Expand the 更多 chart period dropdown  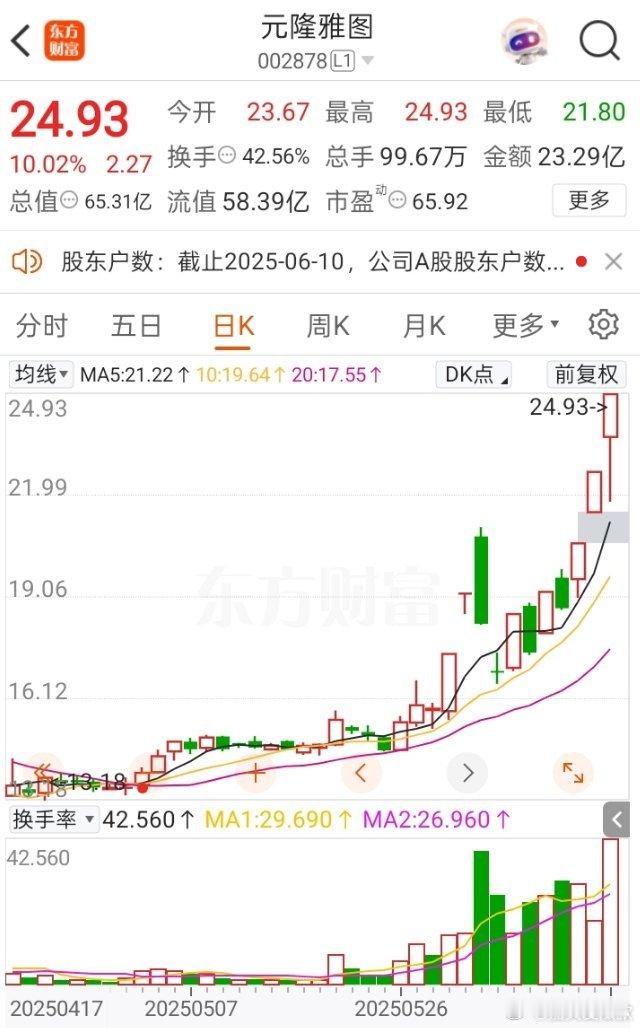point(525,325)
